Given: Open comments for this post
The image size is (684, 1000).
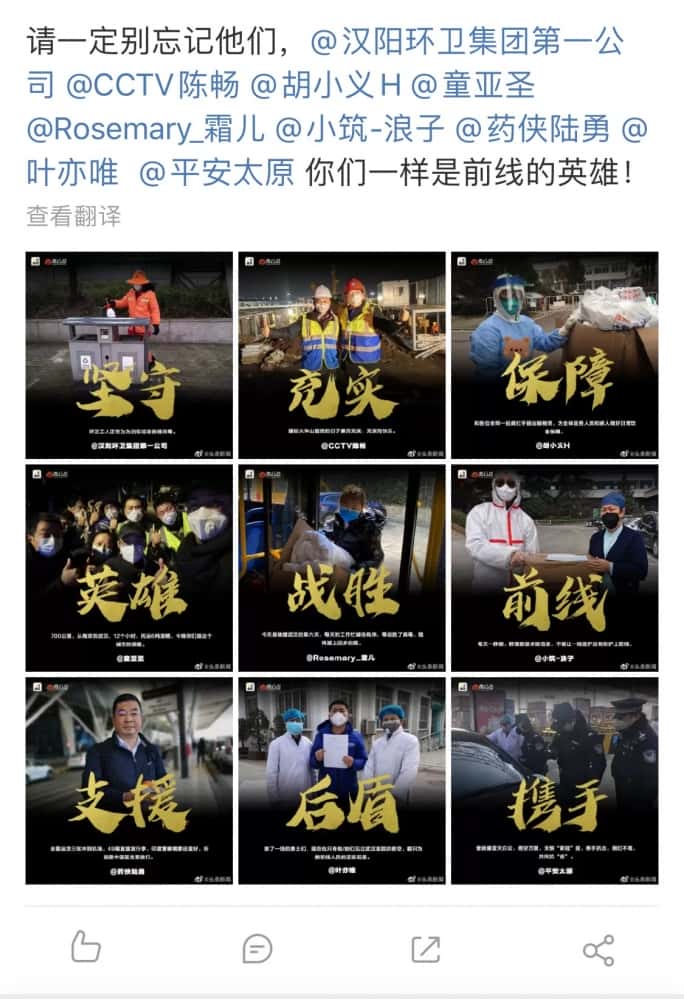Looking at the screenshot, I should pos(257,947).
